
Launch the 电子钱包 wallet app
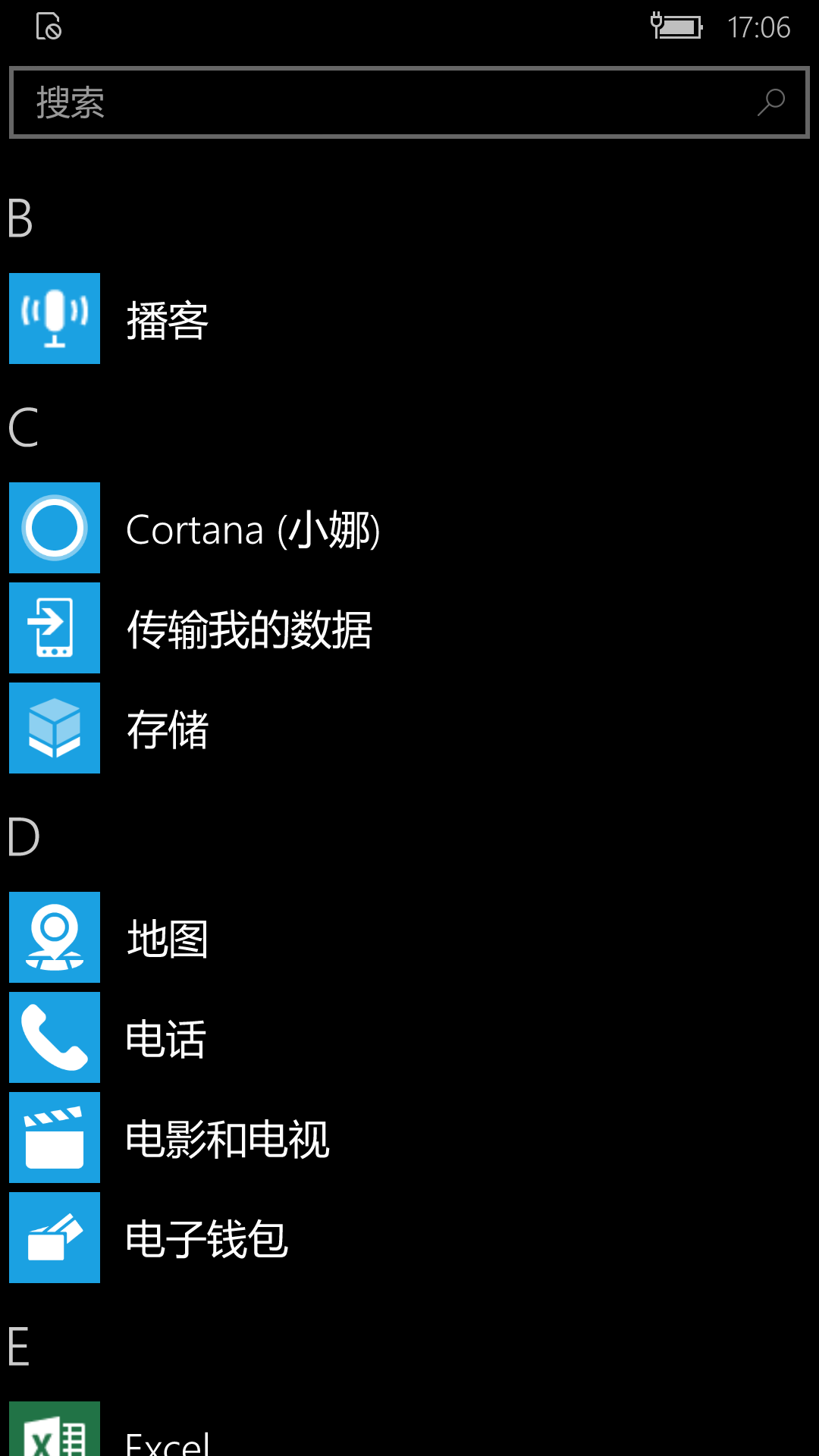(x=409, y=1238)
